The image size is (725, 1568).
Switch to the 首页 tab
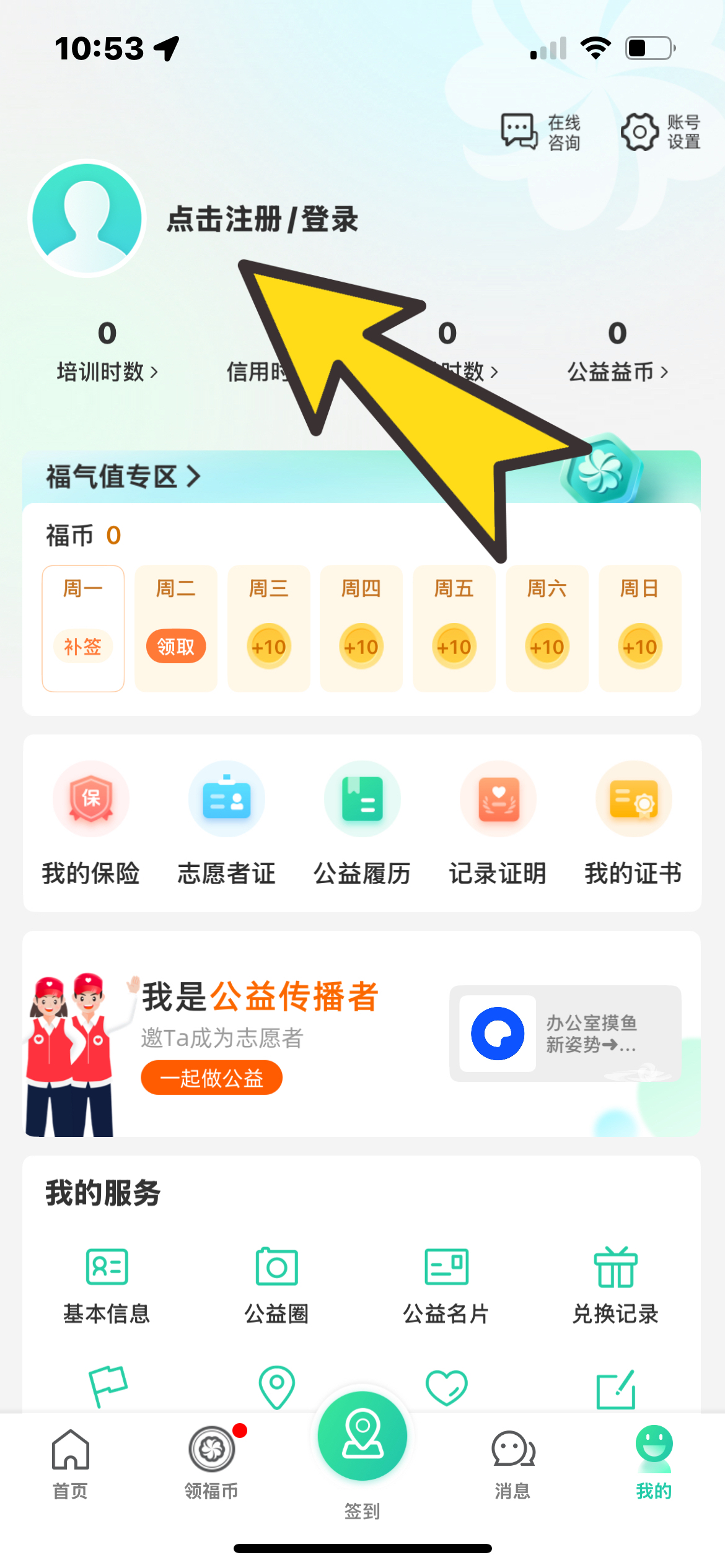tap(70, 1464)
